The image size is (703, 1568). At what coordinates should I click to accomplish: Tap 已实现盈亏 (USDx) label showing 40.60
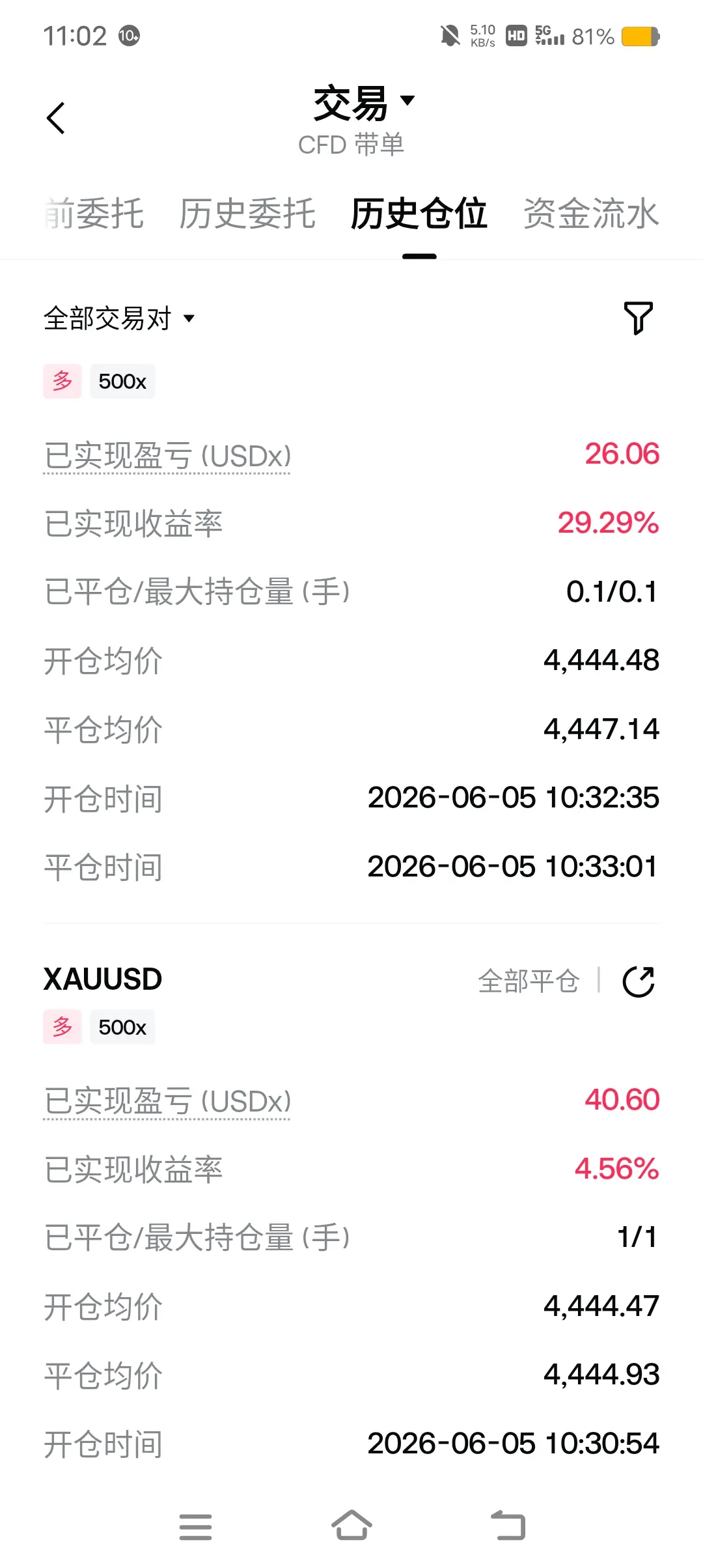[167, 1102]
